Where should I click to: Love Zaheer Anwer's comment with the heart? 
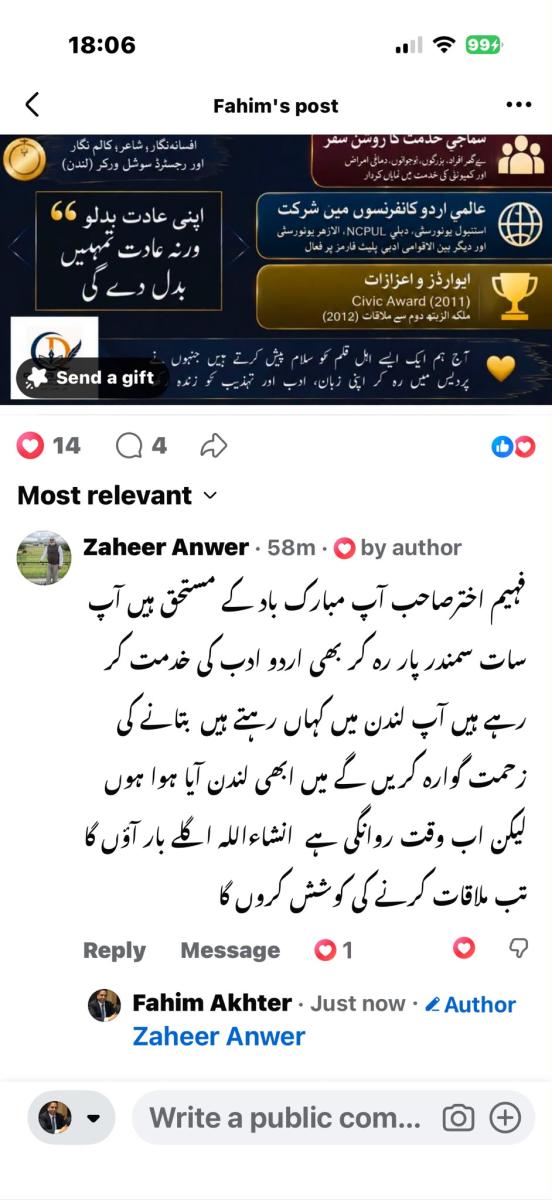[463, 948]
